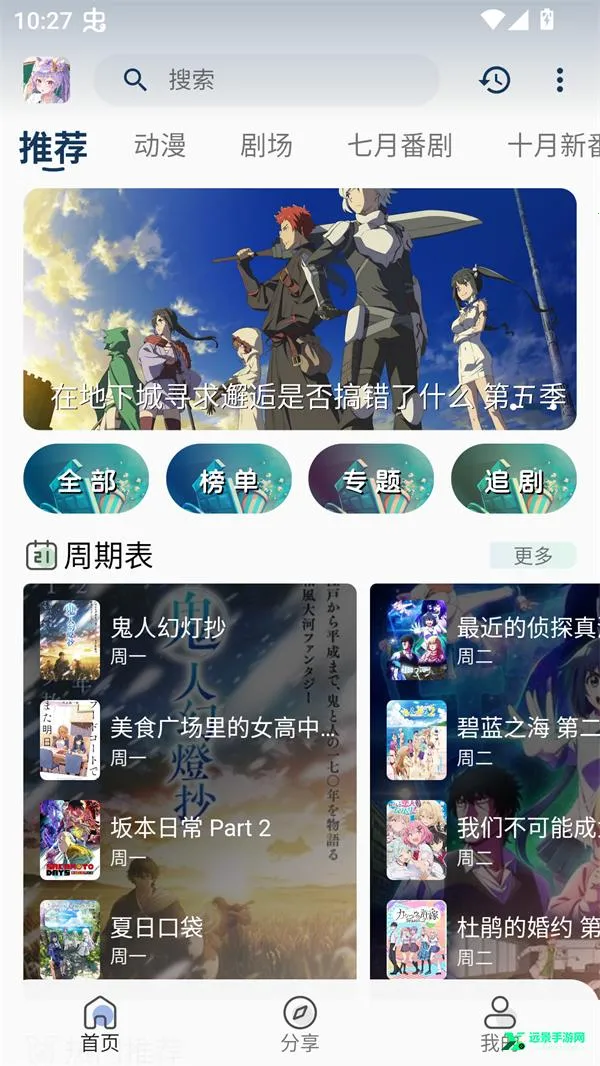Open the watch history clock icon
Screen dimensions: 600x1066
click(495, 80)
